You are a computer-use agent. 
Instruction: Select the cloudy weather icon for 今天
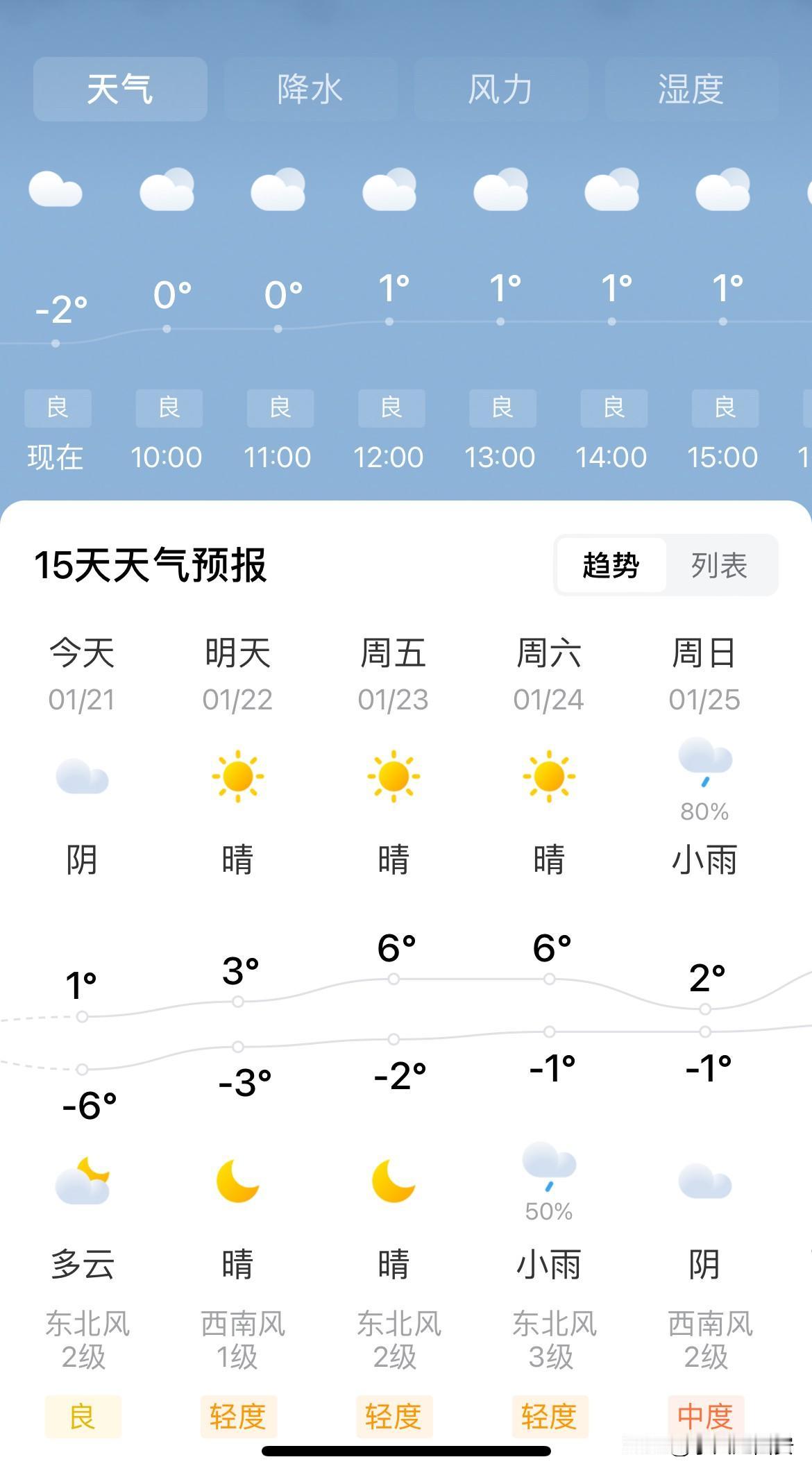[x=82, y=777]
